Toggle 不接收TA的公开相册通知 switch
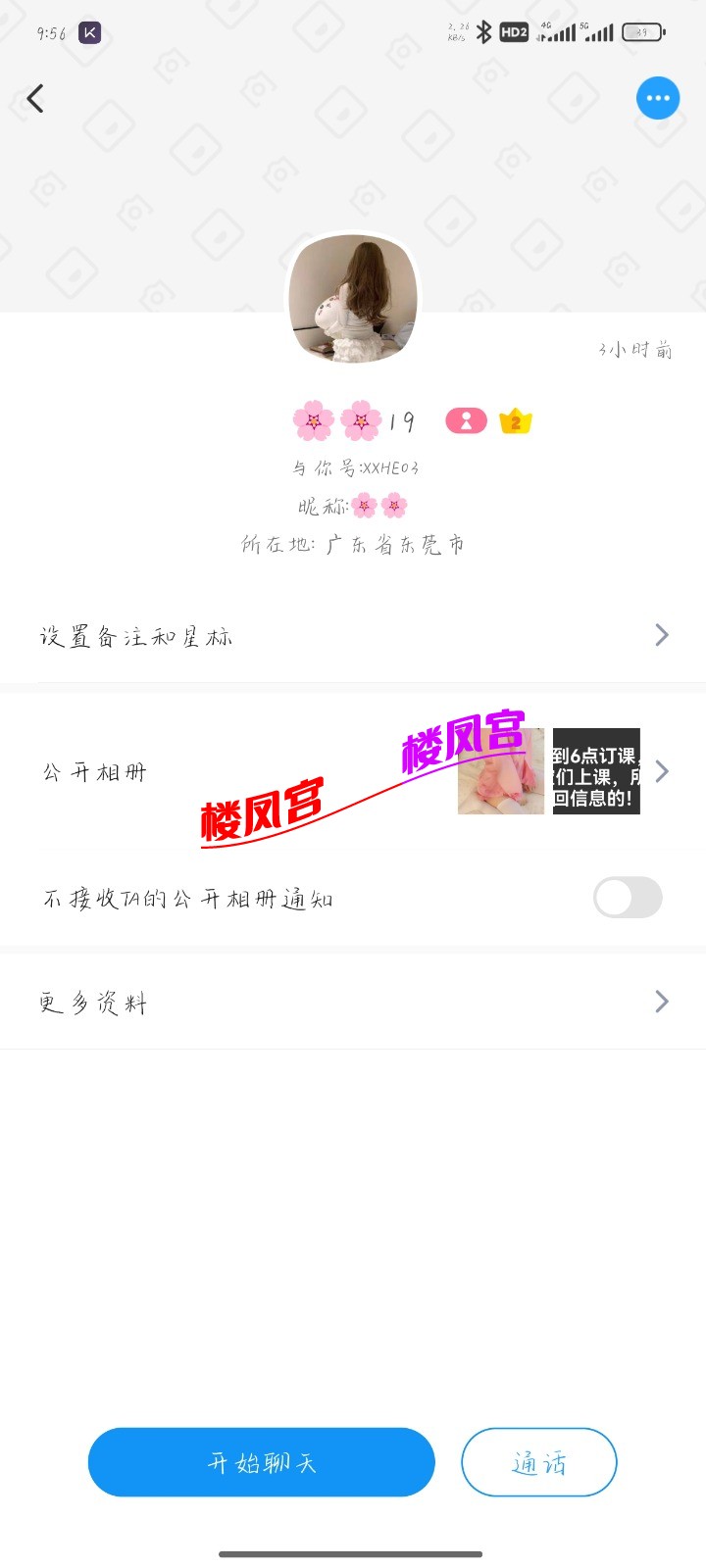This screenshot has width=706, height=1568. coord(628,898)
